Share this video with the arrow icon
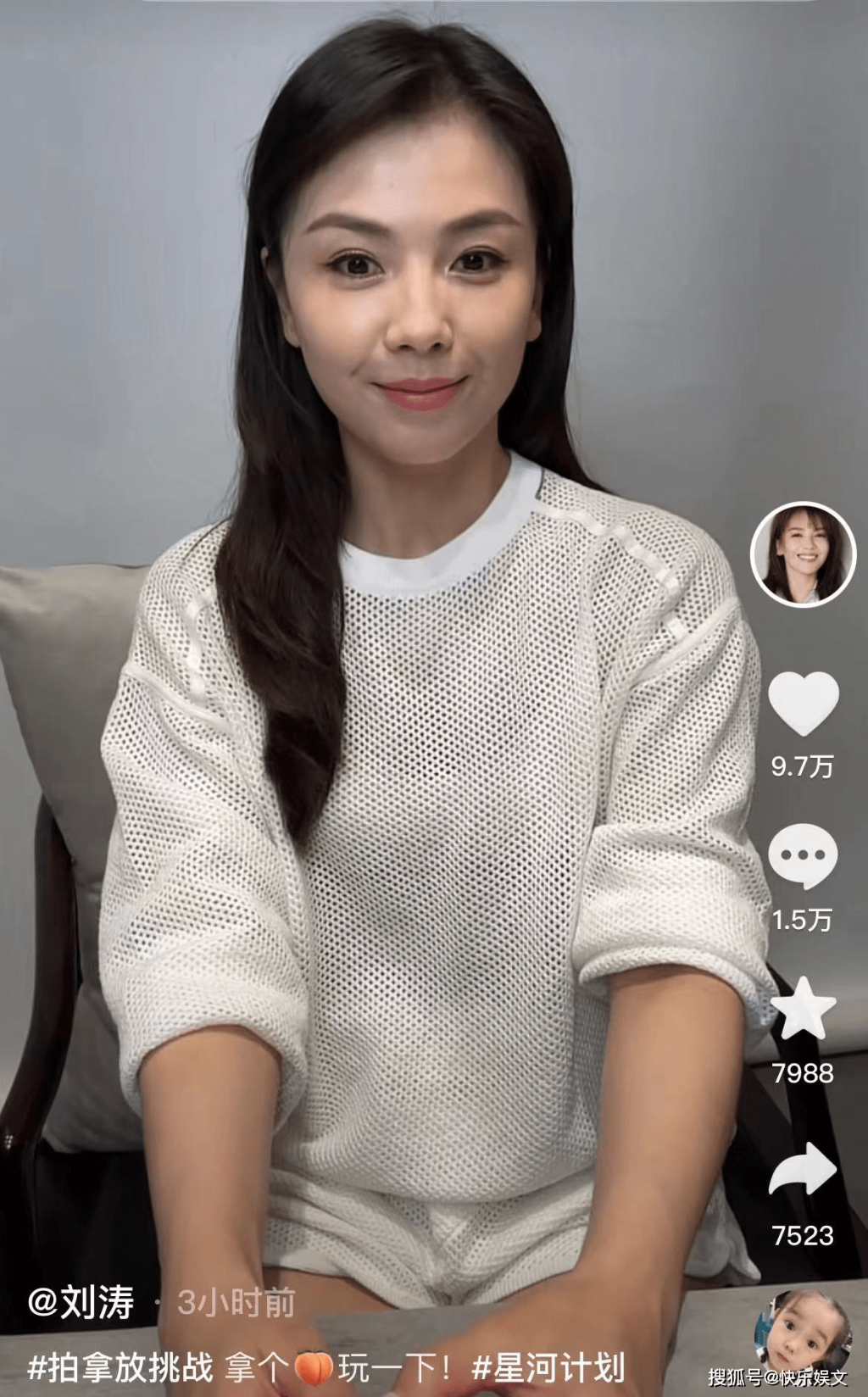The image size is (868, 1397). tap(802, 1170)
